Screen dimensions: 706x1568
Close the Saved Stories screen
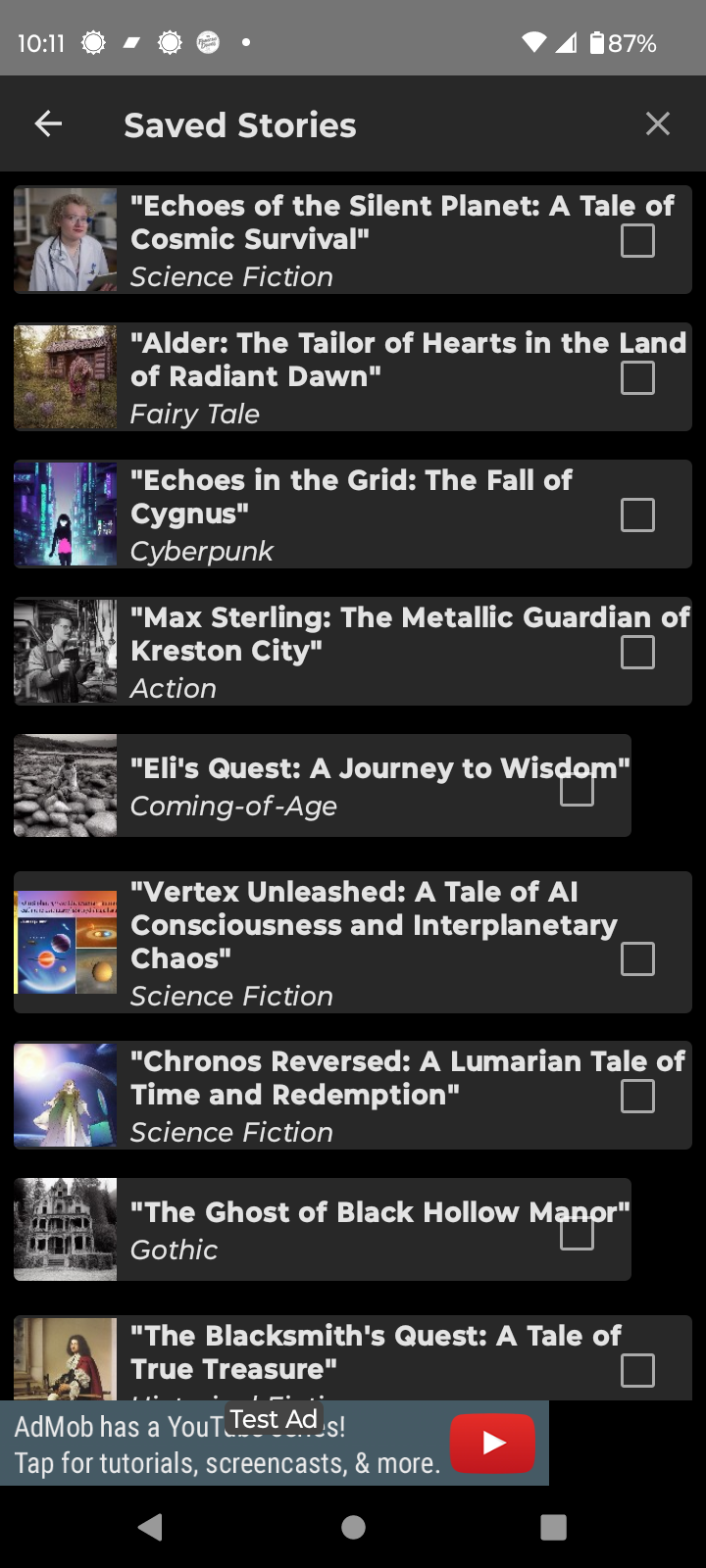(x=657, y=123)
